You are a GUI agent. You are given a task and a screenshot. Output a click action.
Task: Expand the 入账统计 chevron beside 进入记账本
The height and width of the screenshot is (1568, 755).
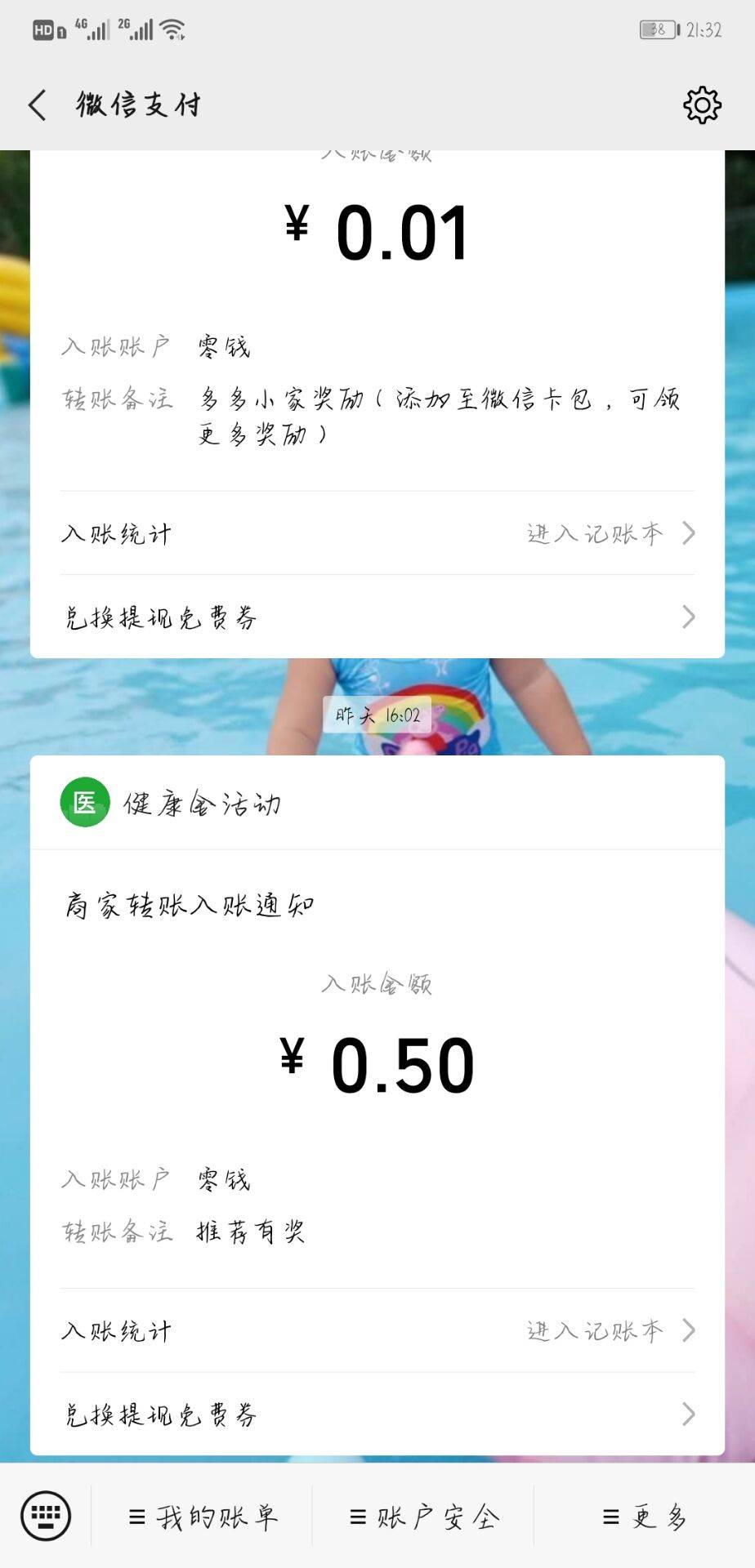click(689, 1329)
